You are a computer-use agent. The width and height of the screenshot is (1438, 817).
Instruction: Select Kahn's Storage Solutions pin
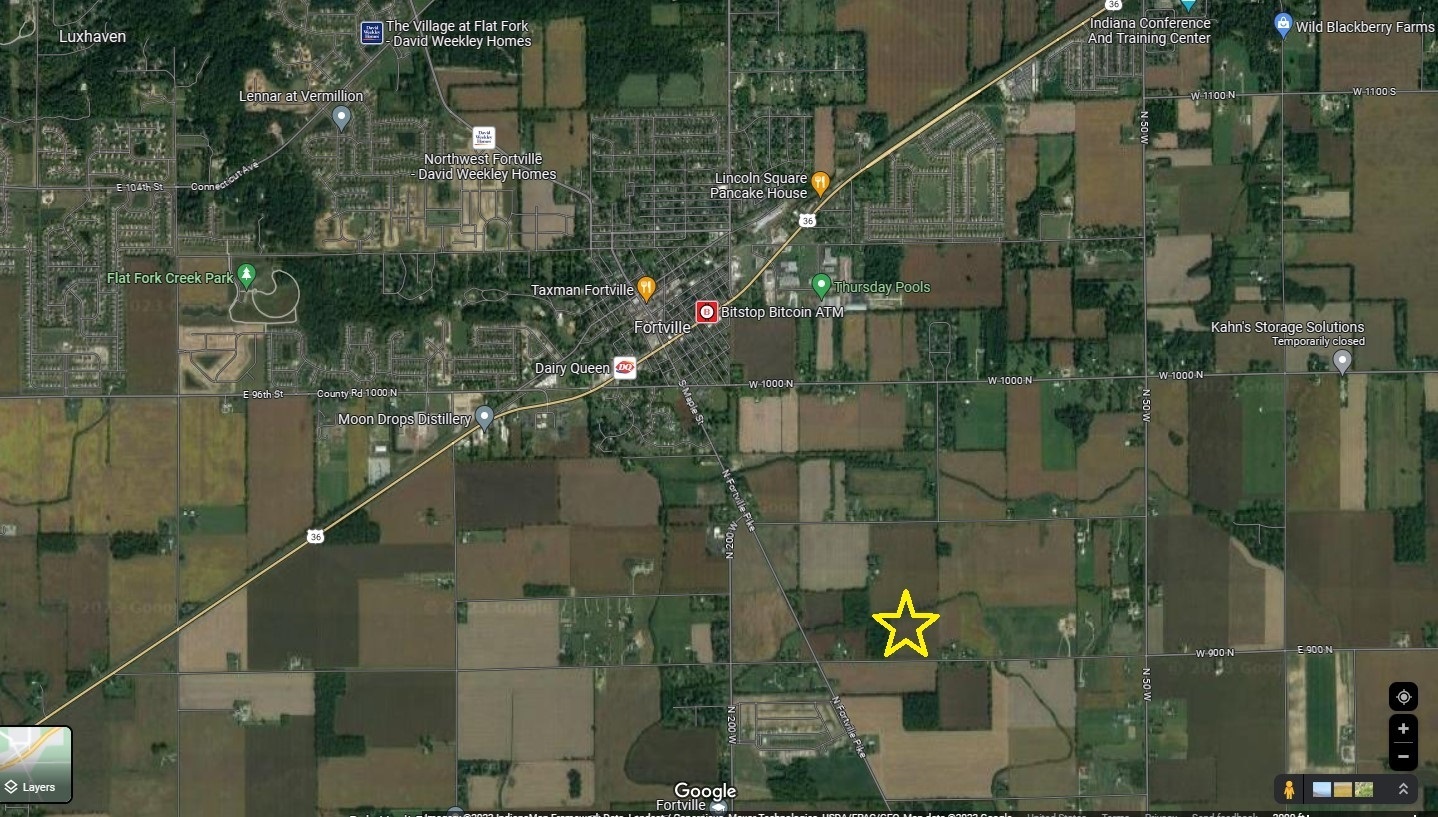1342,359
